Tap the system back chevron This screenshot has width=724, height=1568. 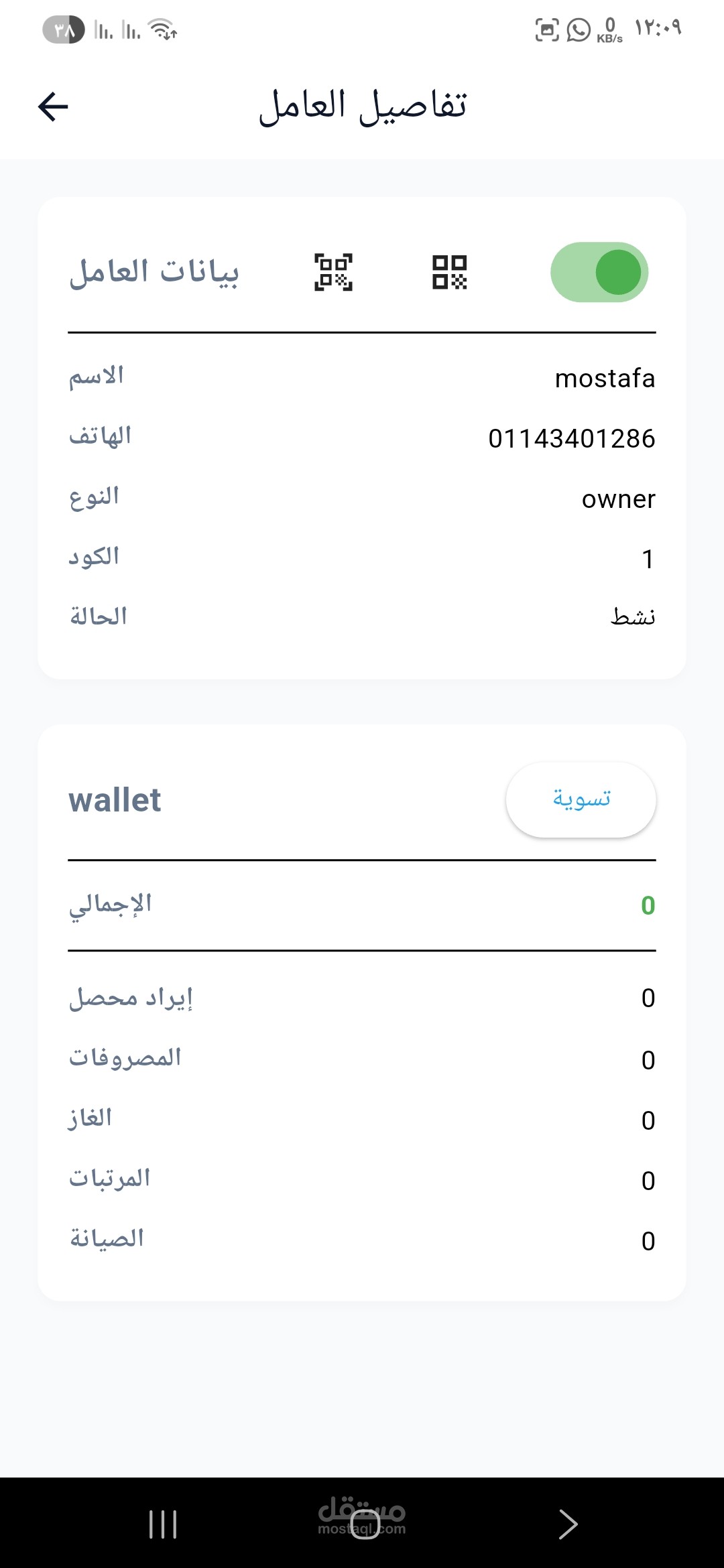[567, 1524]
